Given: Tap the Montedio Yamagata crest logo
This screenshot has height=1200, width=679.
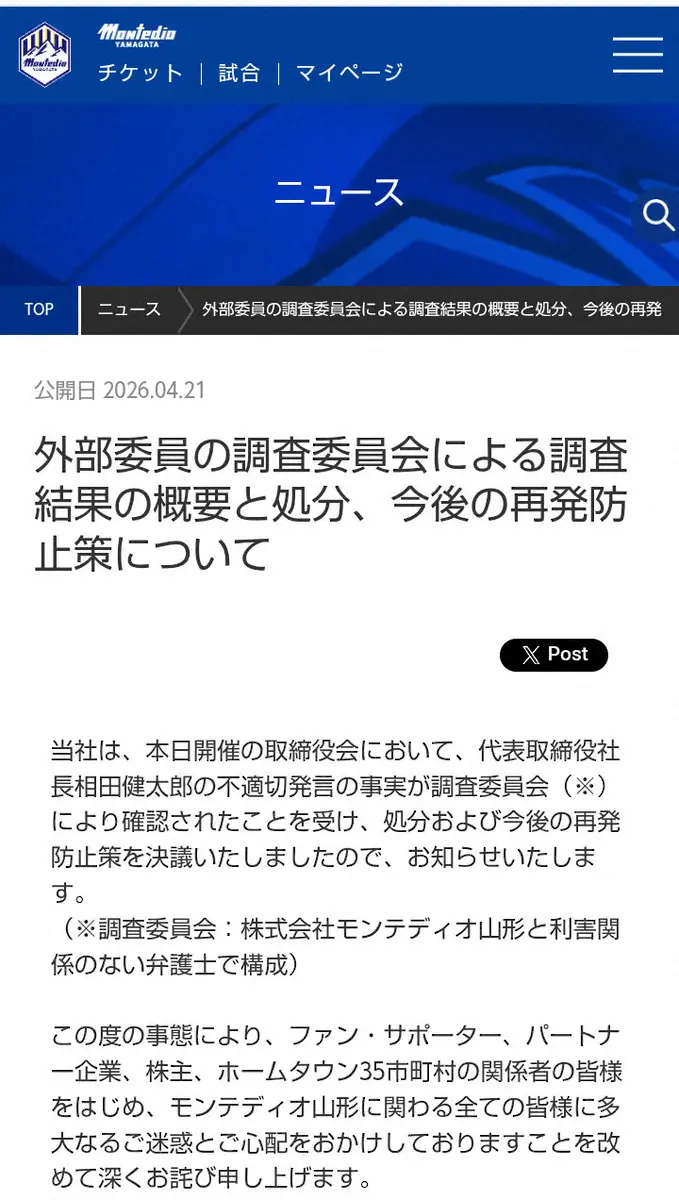Looking at the screenshot, I should (x=45, y=56).
